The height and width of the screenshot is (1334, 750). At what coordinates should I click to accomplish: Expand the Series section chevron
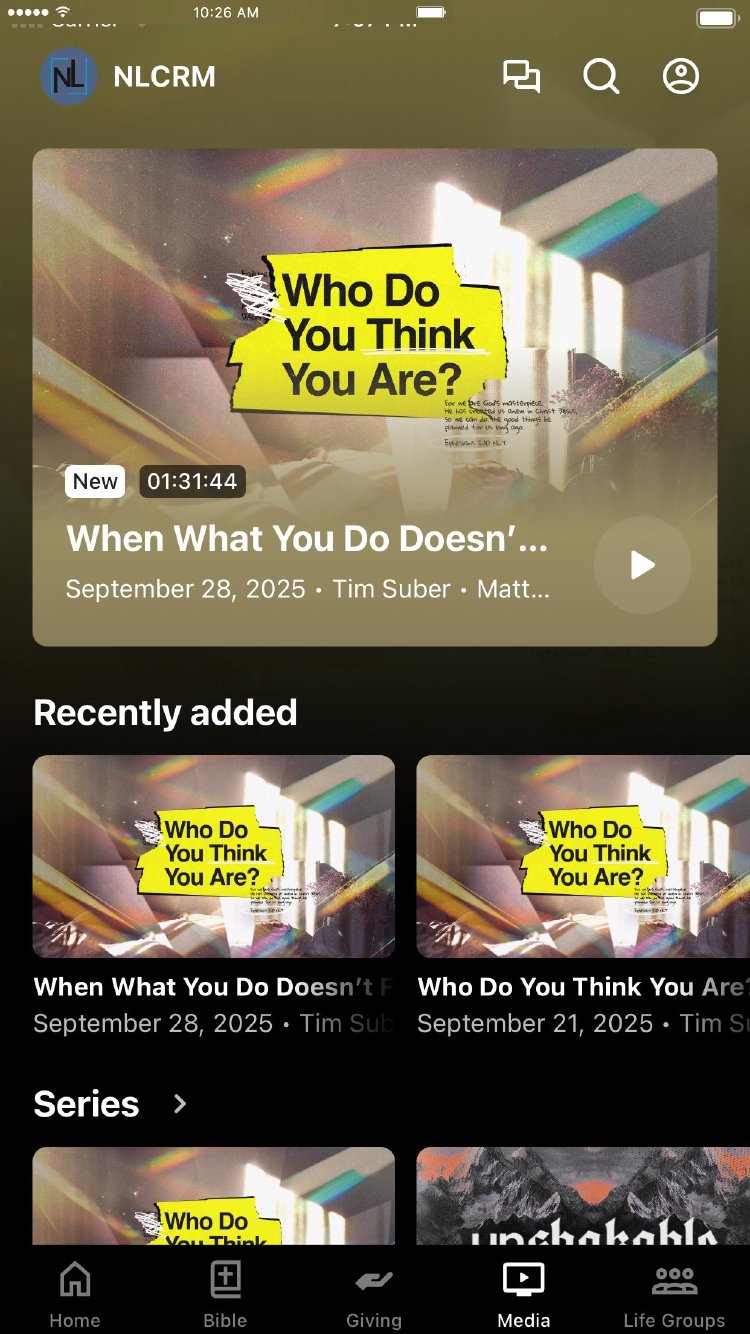[x=180, y=1104]
